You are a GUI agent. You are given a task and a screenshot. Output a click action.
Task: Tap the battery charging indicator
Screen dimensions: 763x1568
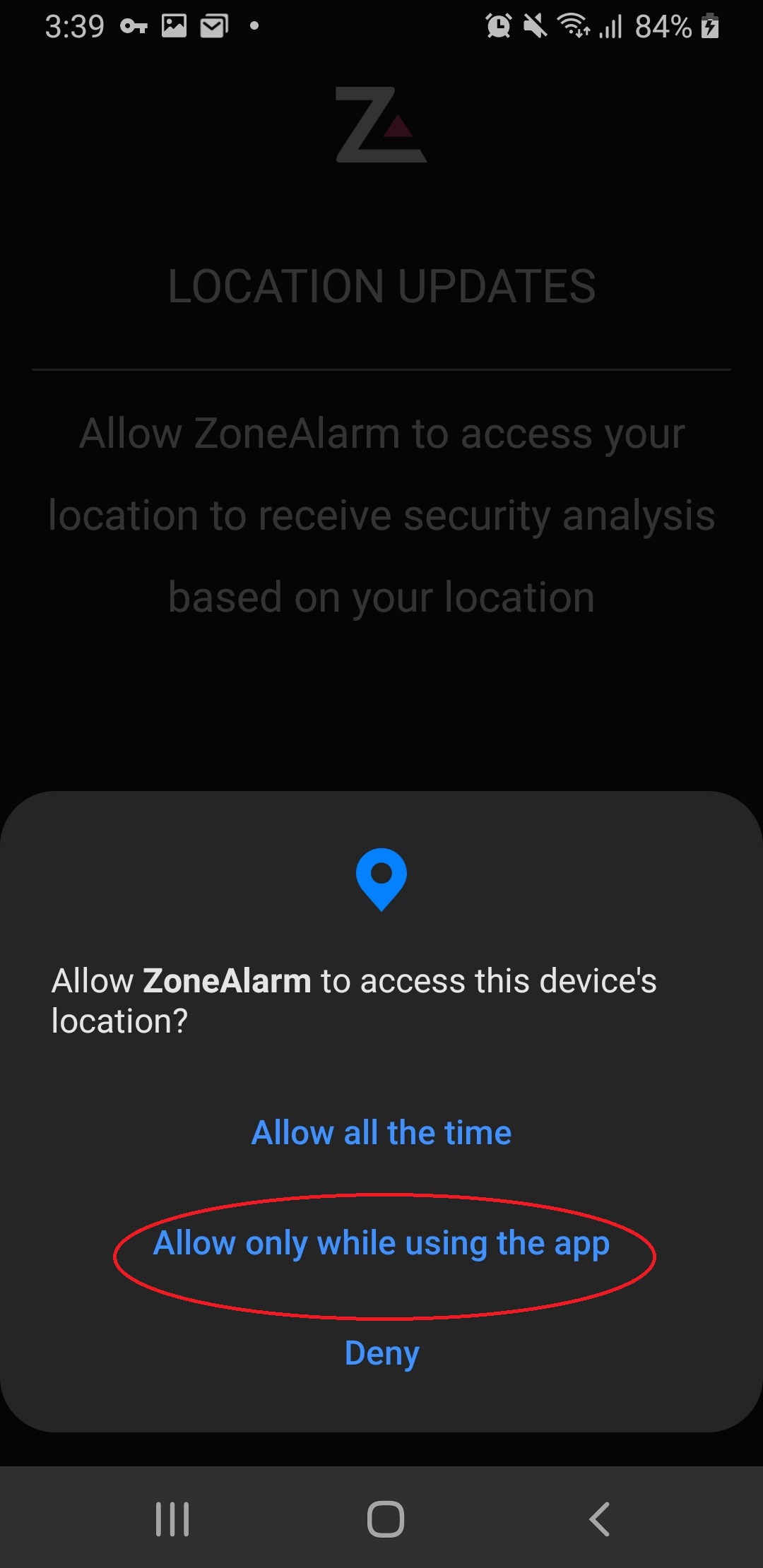710,26
